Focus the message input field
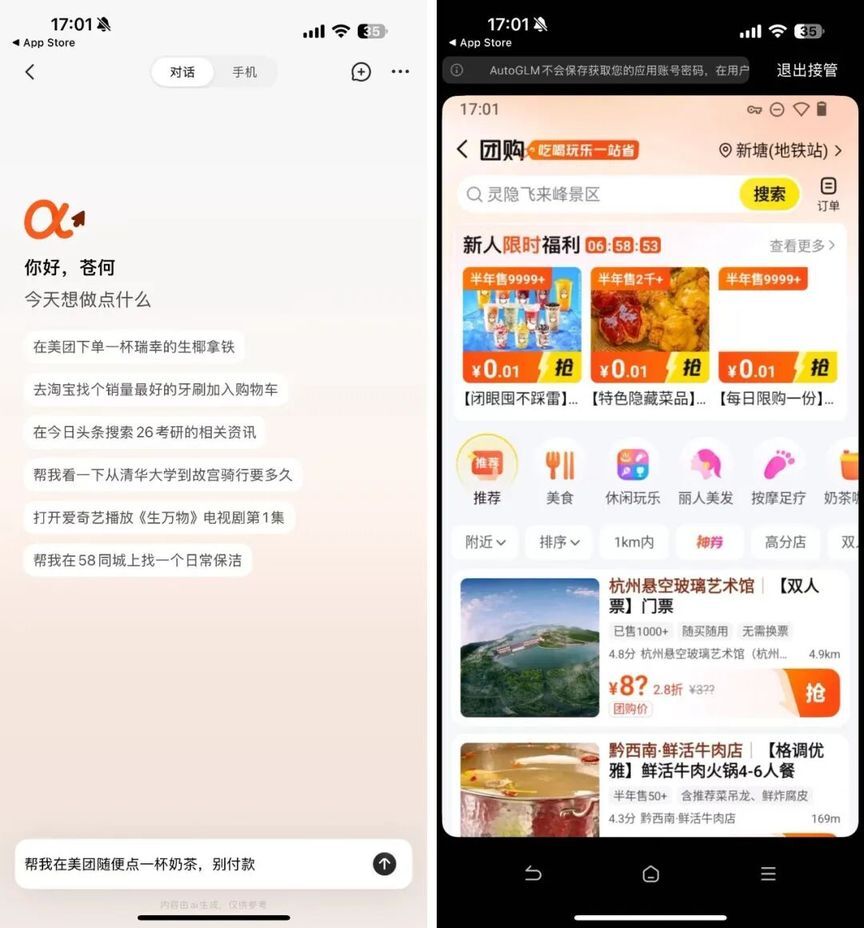This screenshot has height=928, width=864. (190, 864)
